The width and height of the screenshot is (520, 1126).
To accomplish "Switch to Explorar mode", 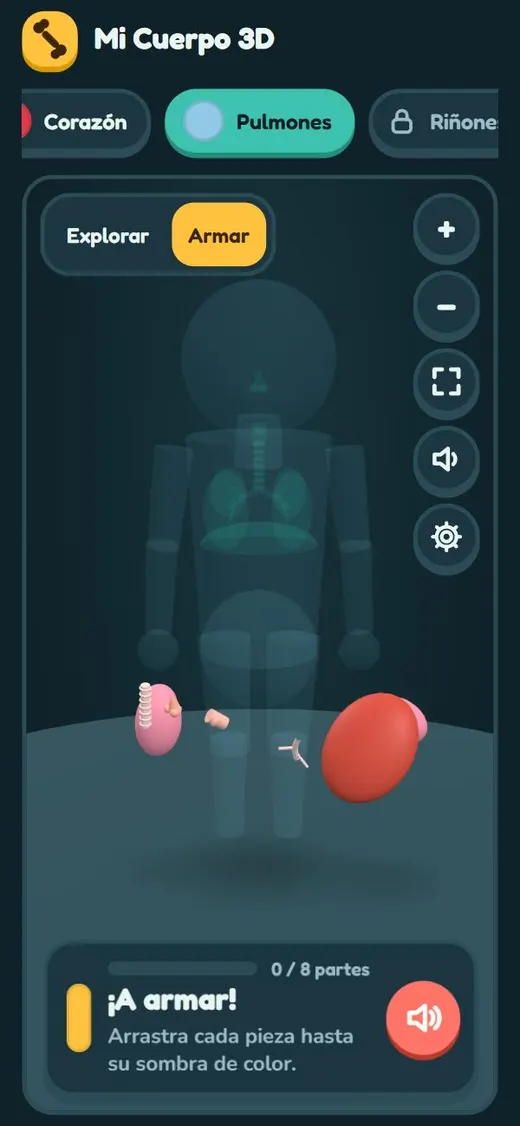I will coord(108,236).
